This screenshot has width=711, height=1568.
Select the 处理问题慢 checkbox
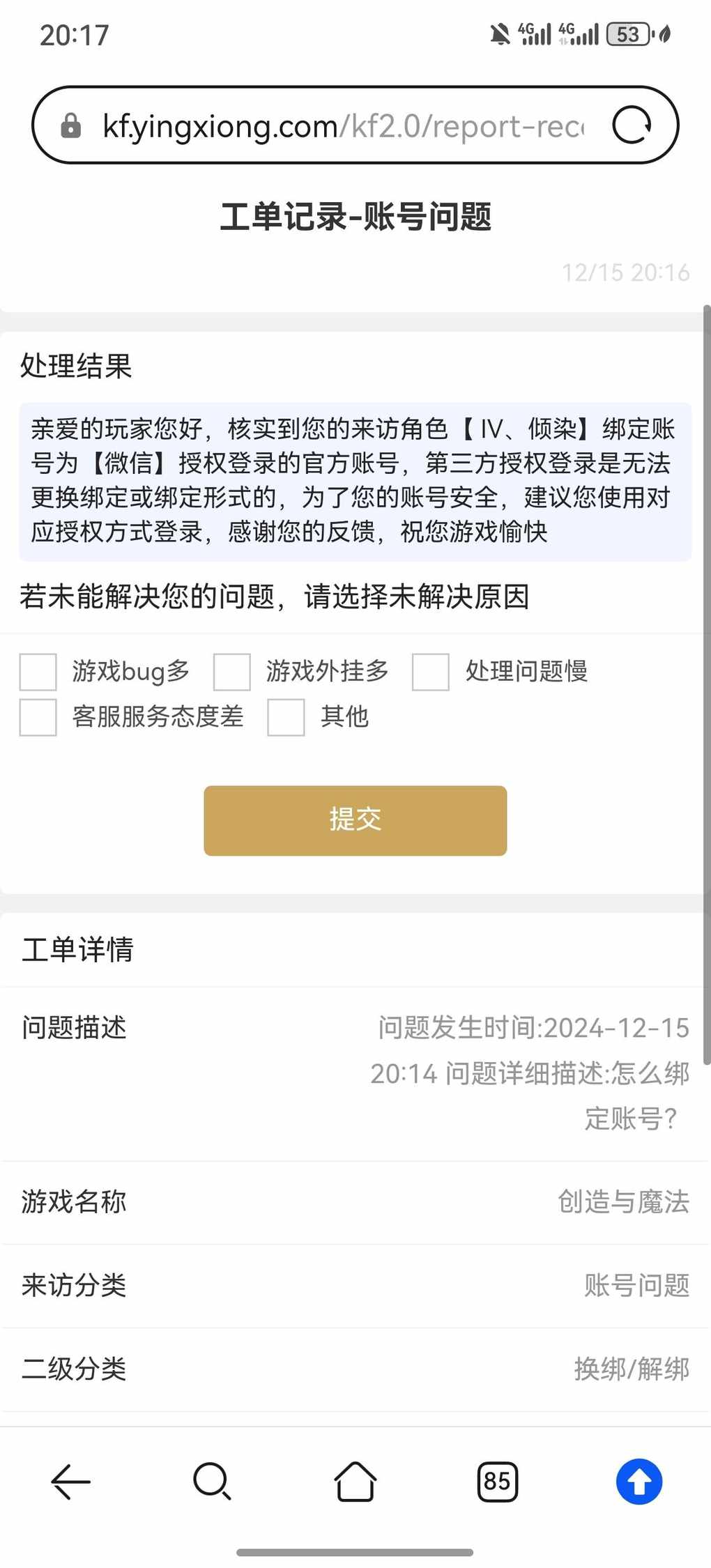pyautogui.click(x=431, y=672)
